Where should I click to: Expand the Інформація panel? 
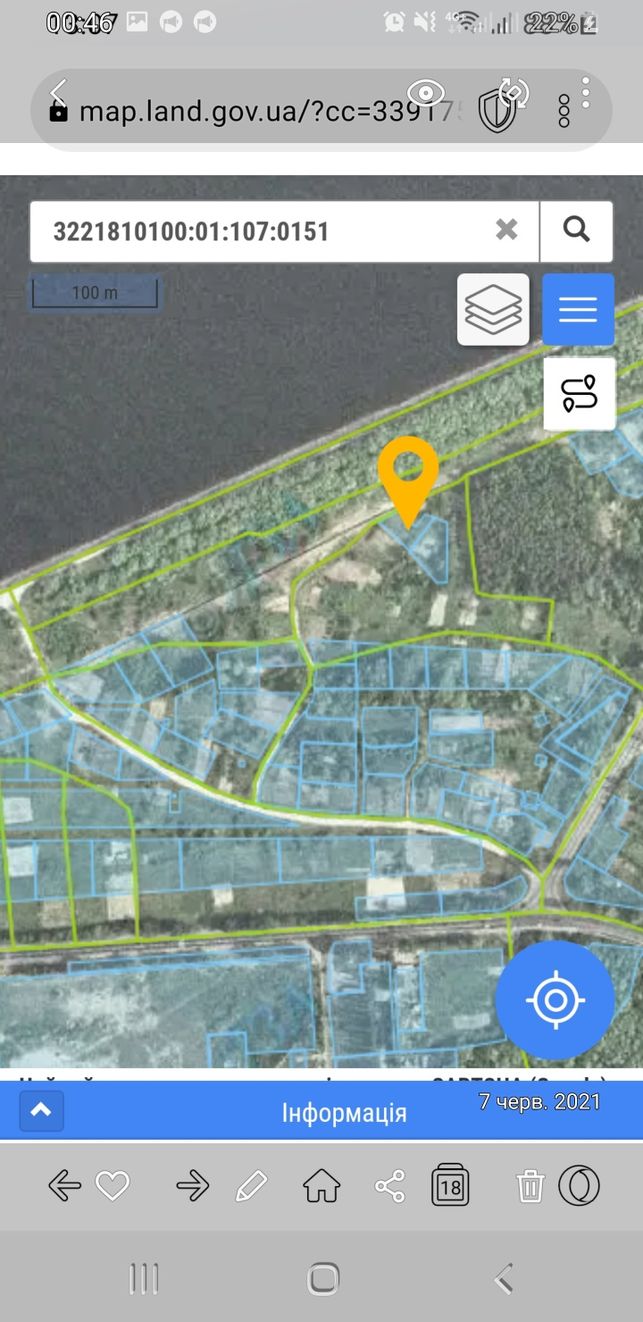point(41,1111)
